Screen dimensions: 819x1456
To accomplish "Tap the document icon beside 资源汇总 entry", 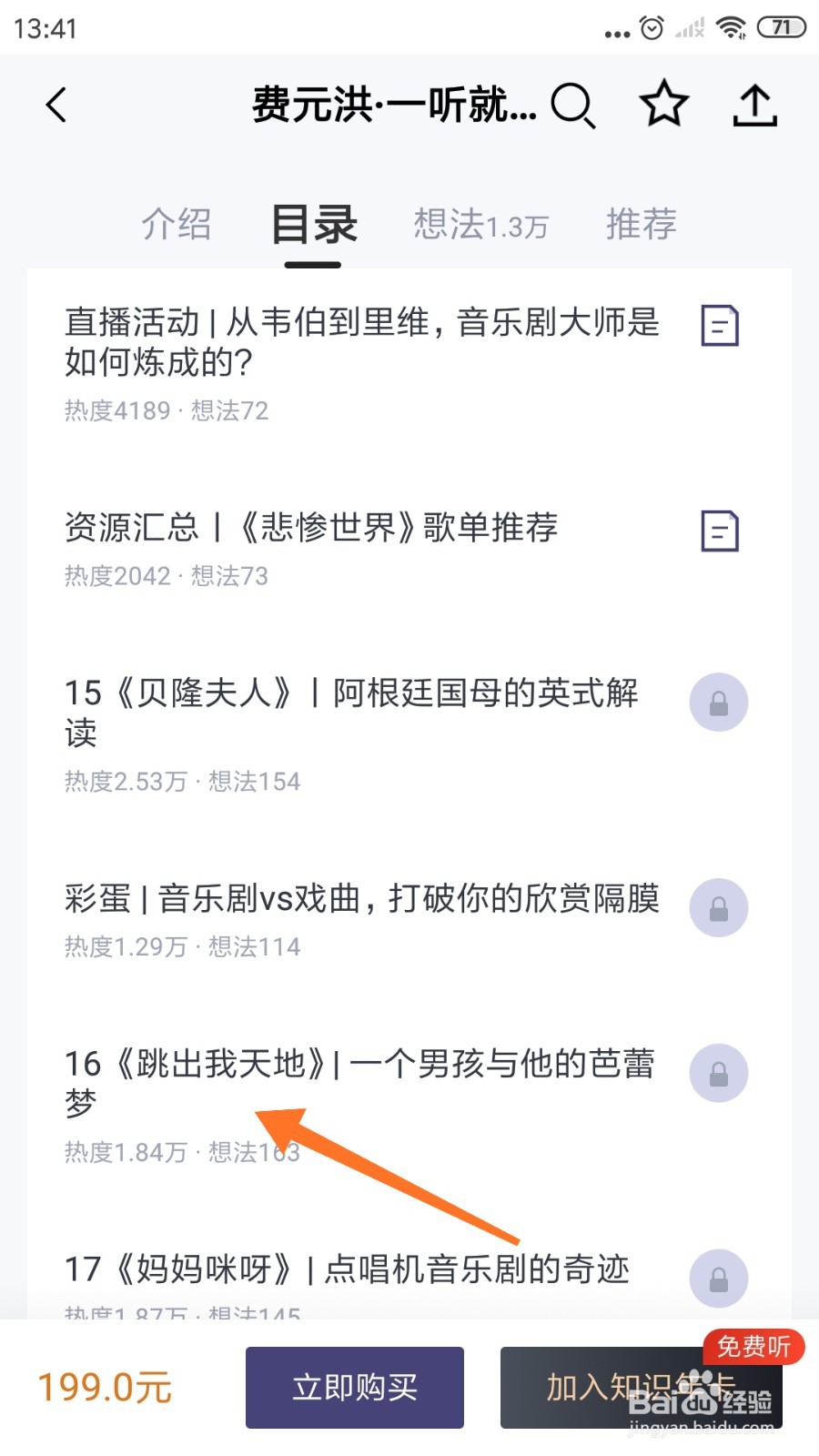I will point(719,531).
